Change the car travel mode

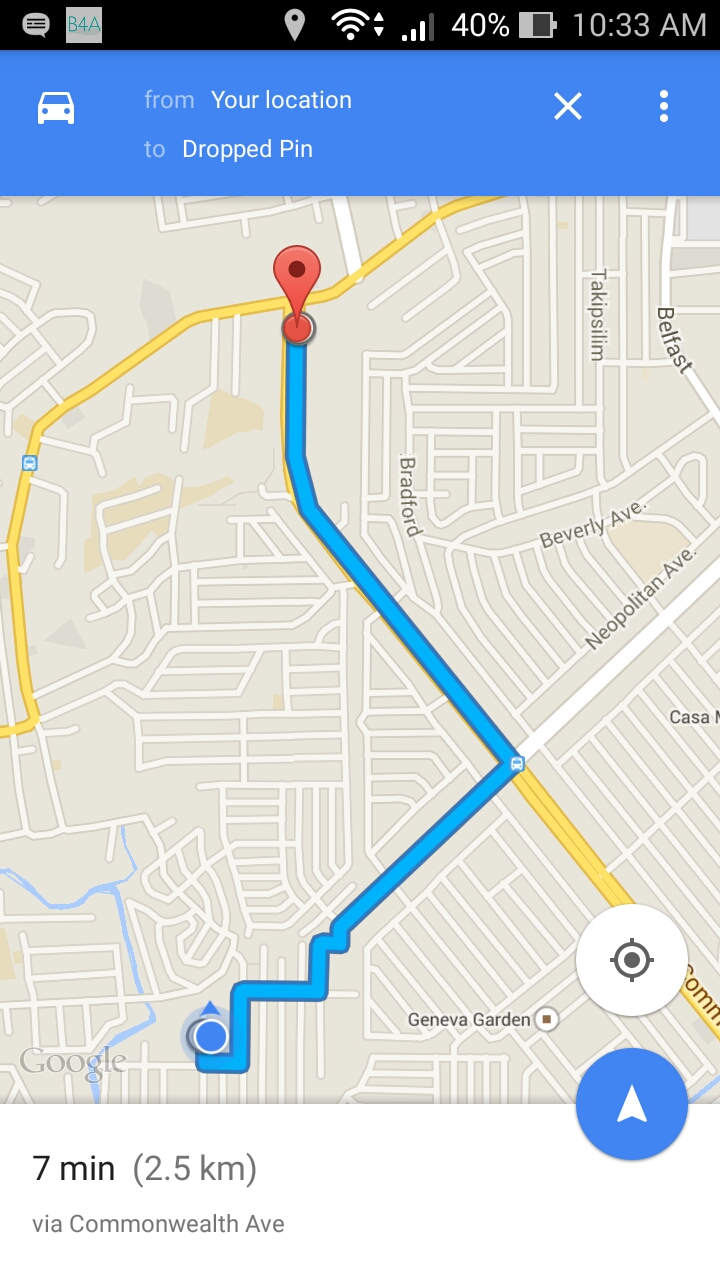[56, 107]
